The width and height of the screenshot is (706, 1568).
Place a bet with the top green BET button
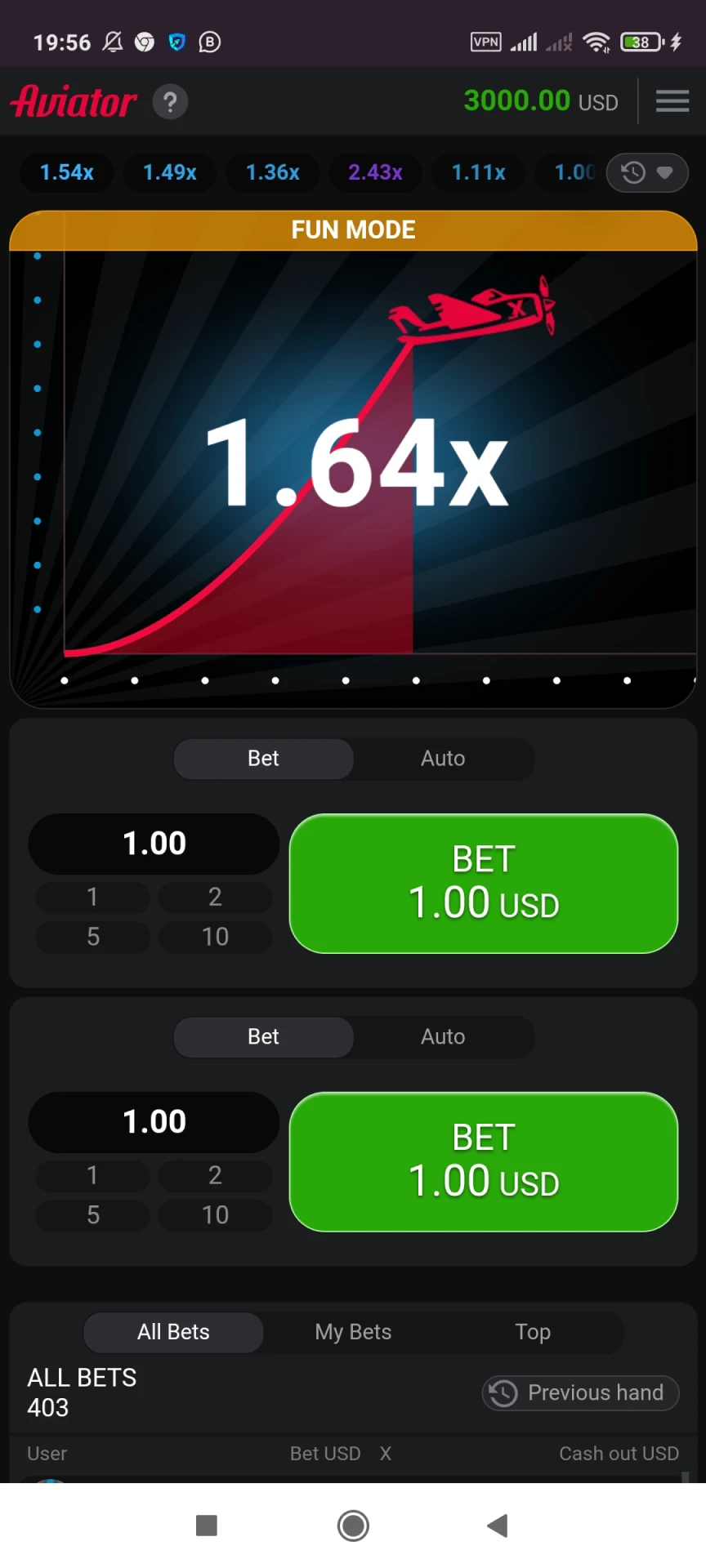(x=484, y=884)
